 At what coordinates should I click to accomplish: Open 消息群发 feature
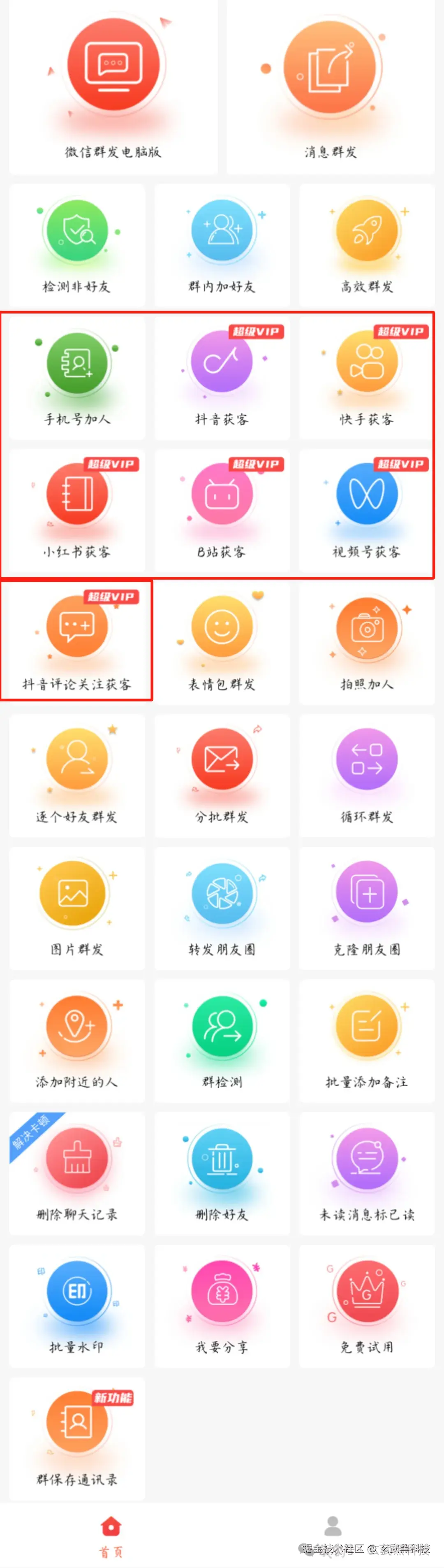330,85
